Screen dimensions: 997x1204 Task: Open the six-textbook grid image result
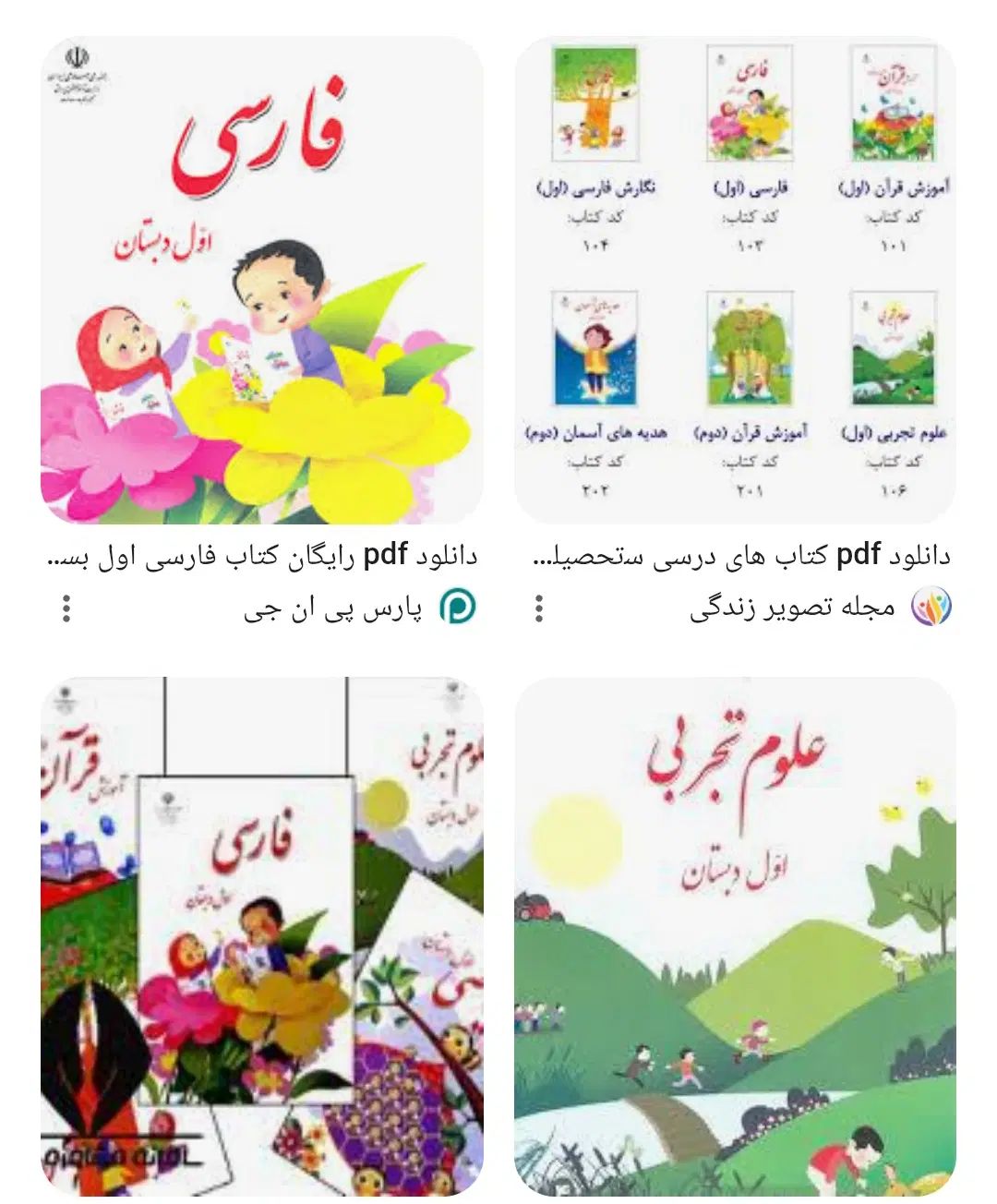click(x=735, y=281)
